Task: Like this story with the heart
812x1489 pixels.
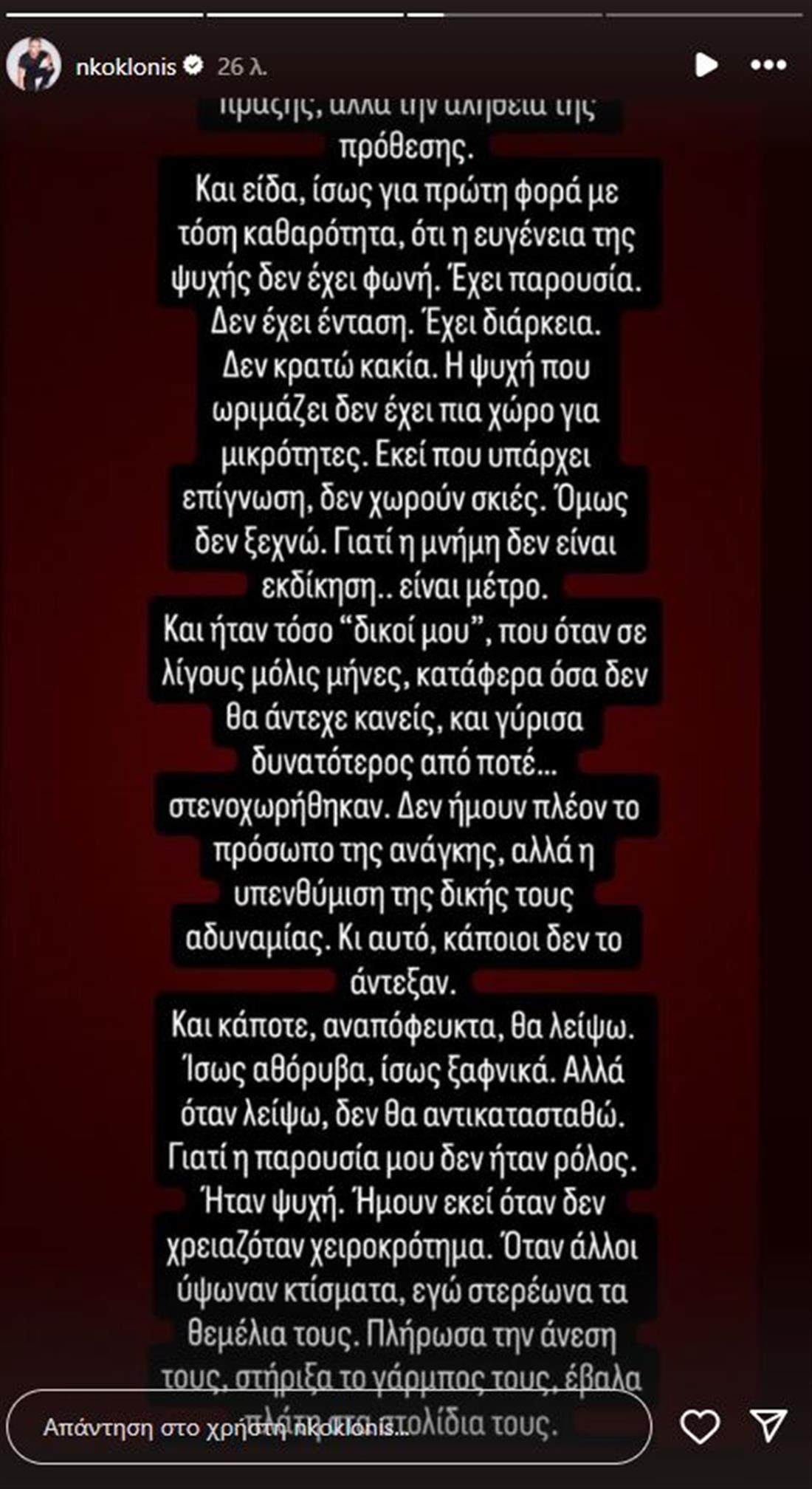Action: [699, 1426]
